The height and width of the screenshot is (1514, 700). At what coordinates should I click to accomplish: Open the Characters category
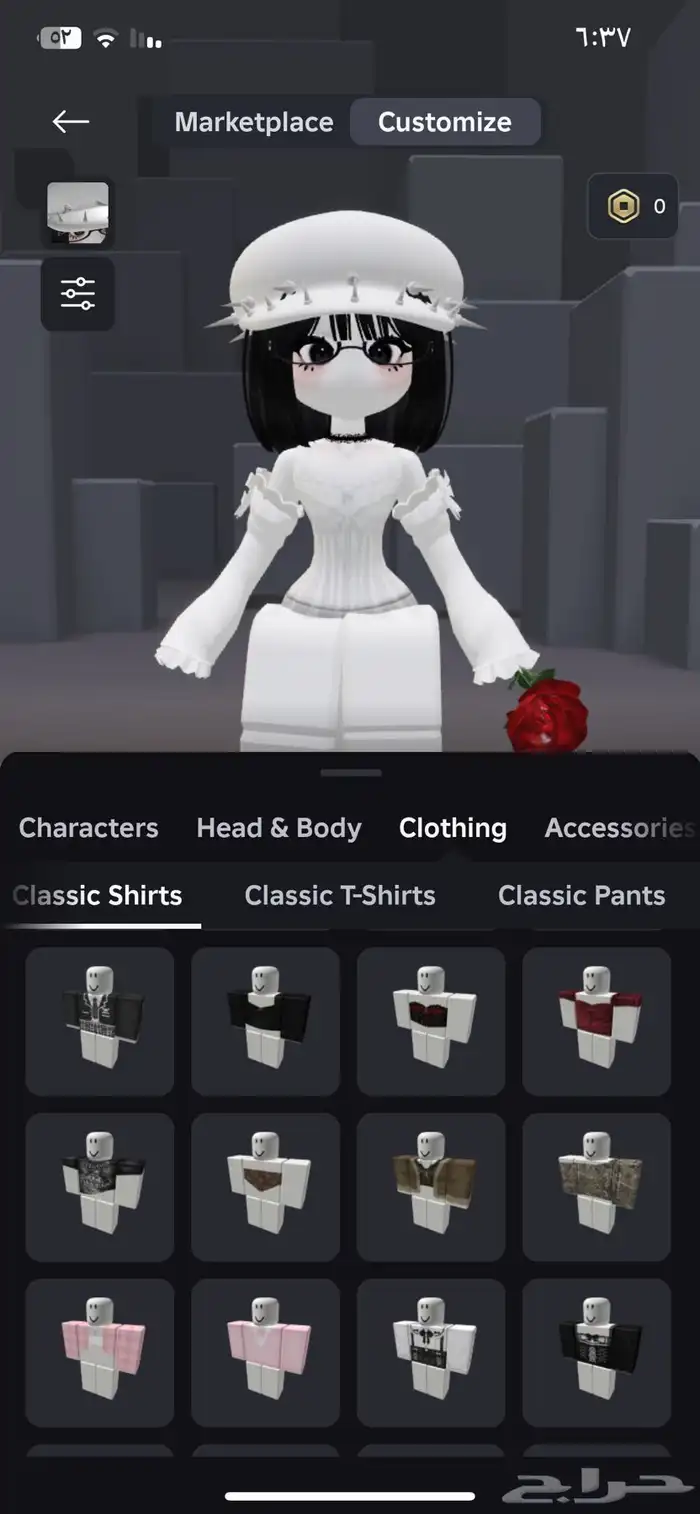[88, 828]
